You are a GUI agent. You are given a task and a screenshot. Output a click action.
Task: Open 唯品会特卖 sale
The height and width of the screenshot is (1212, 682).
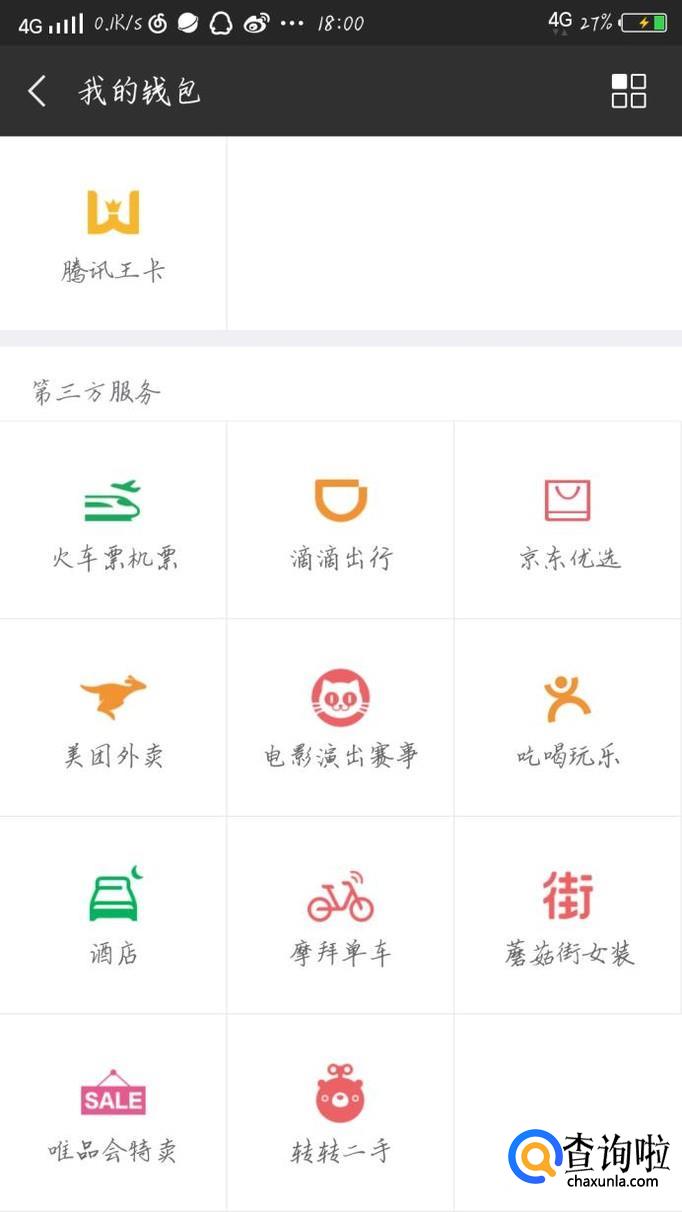(113, 1113)
